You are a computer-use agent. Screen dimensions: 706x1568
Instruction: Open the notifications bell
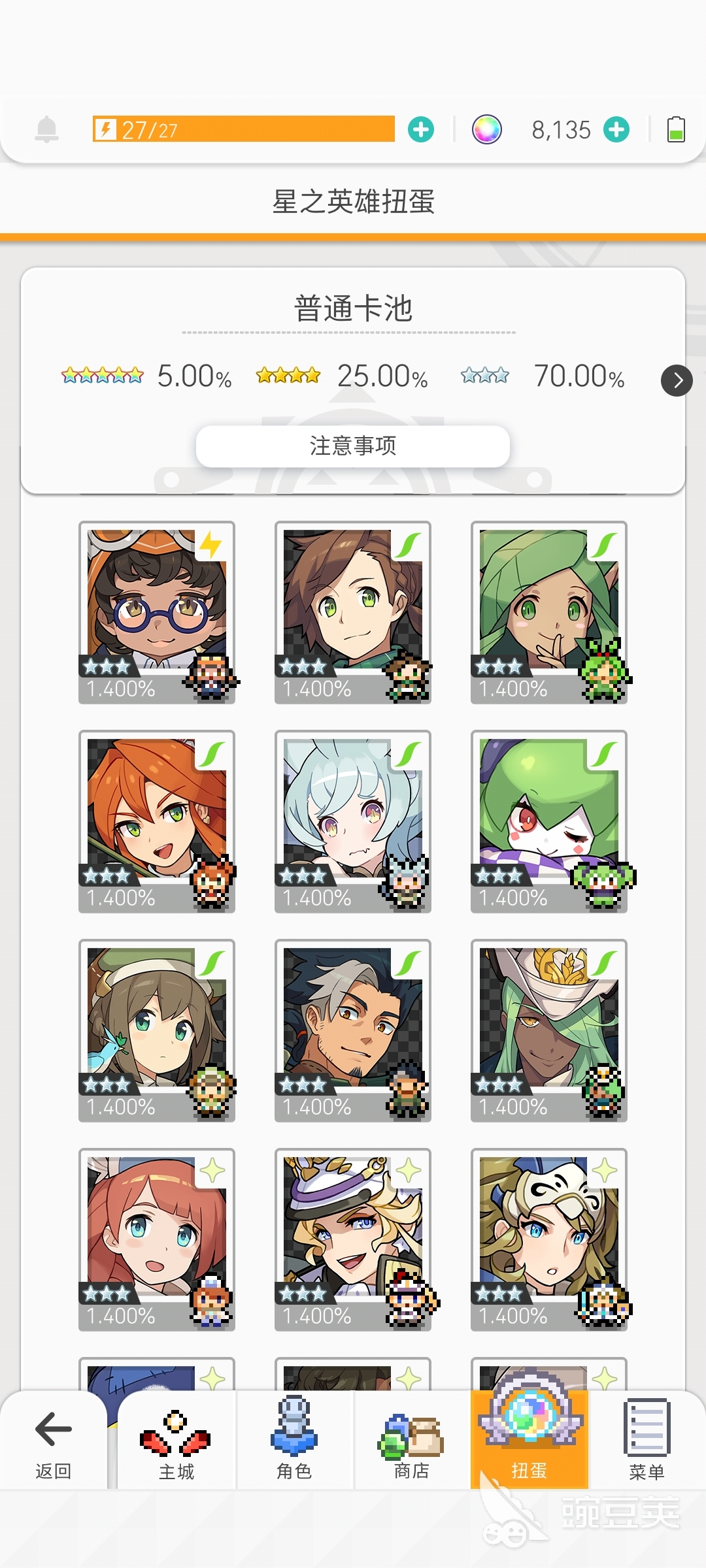(x=46, y=129)
